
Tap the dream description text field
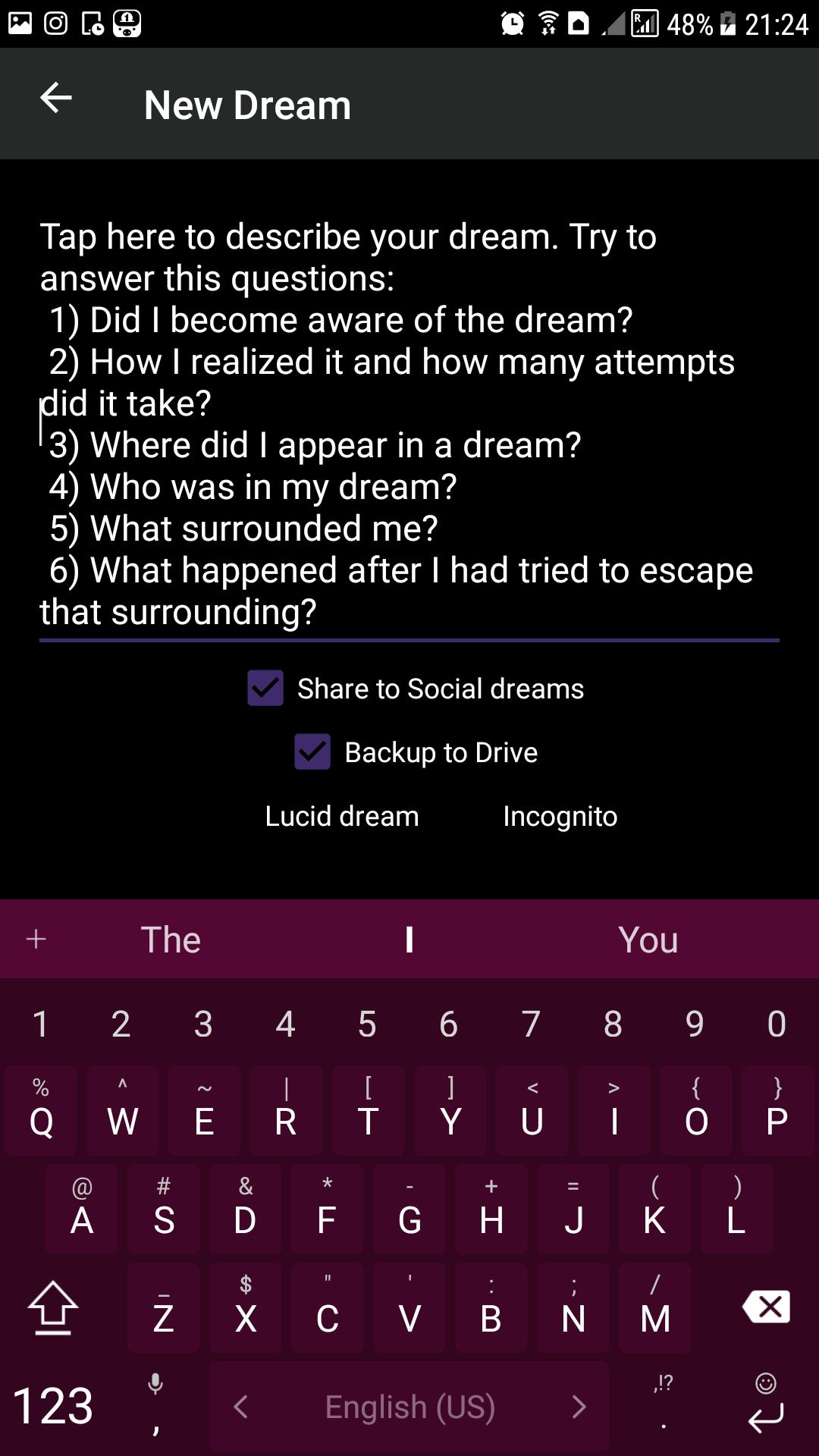tap(409, 423)
